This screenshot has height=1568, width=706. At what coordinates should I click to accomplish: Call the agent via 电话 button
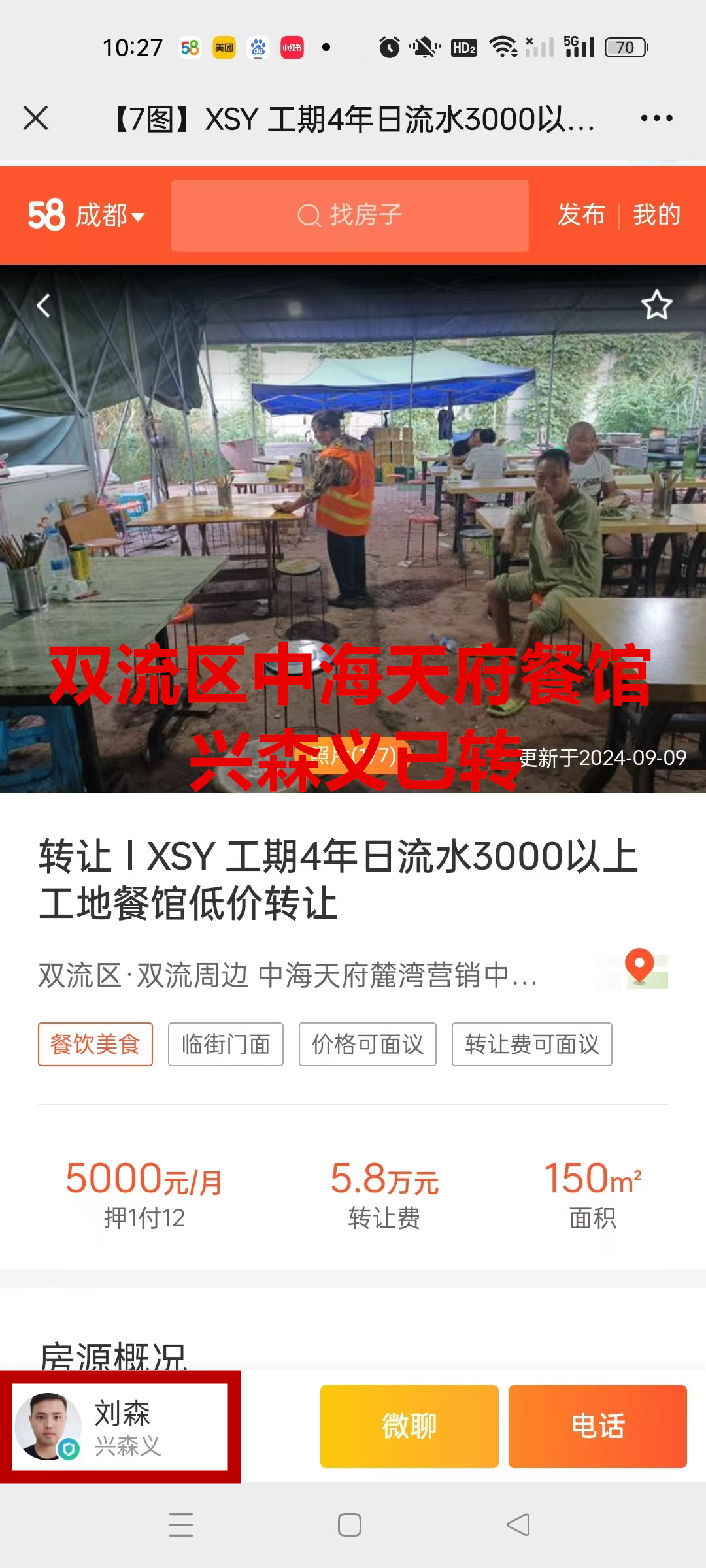pos(597,1426)
